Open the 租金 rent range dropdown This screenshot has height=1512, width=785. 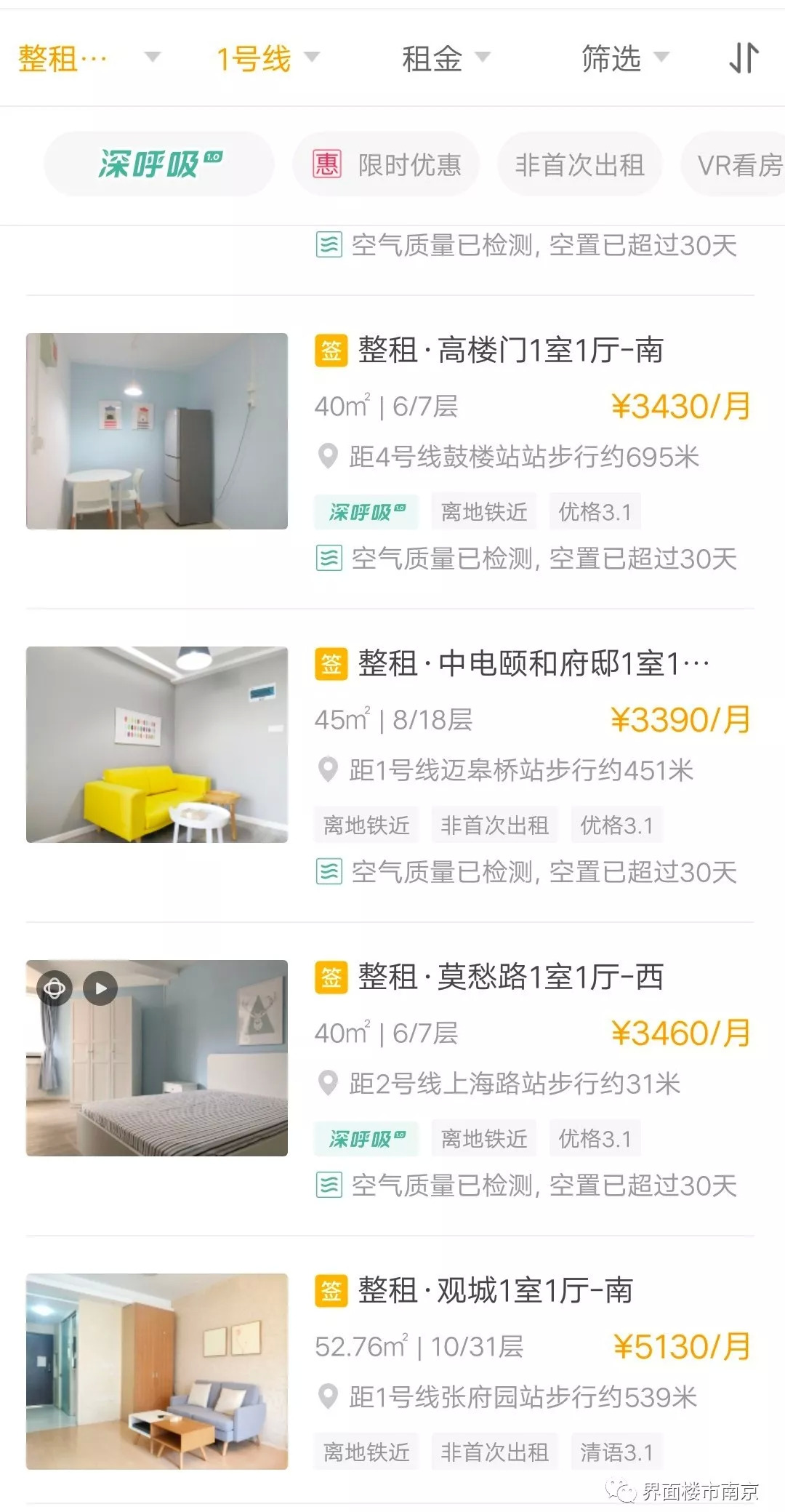pos(445,58)
